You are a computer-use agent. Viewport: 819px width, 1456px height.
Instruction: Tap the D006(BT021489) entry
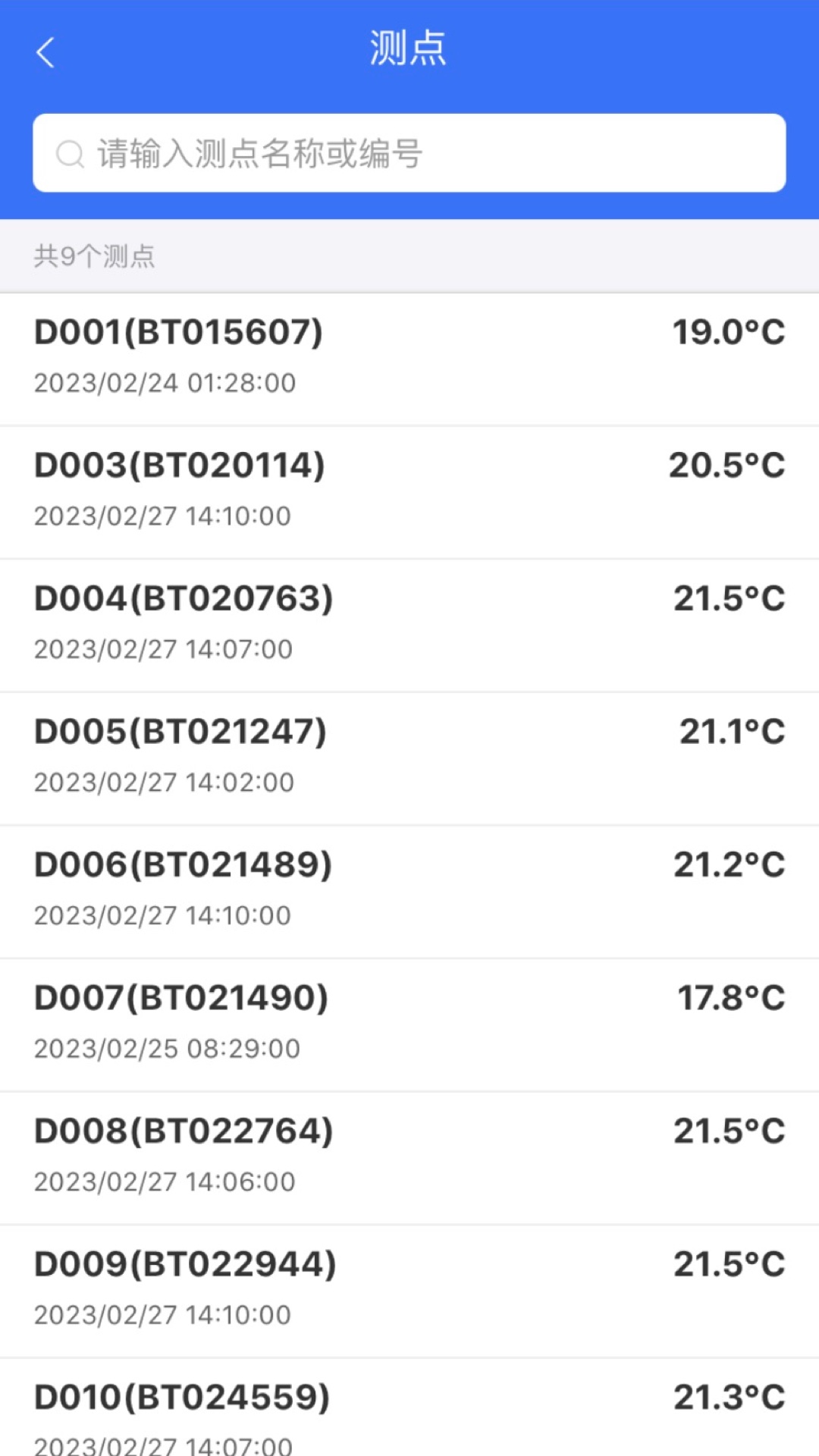(409, 890)
